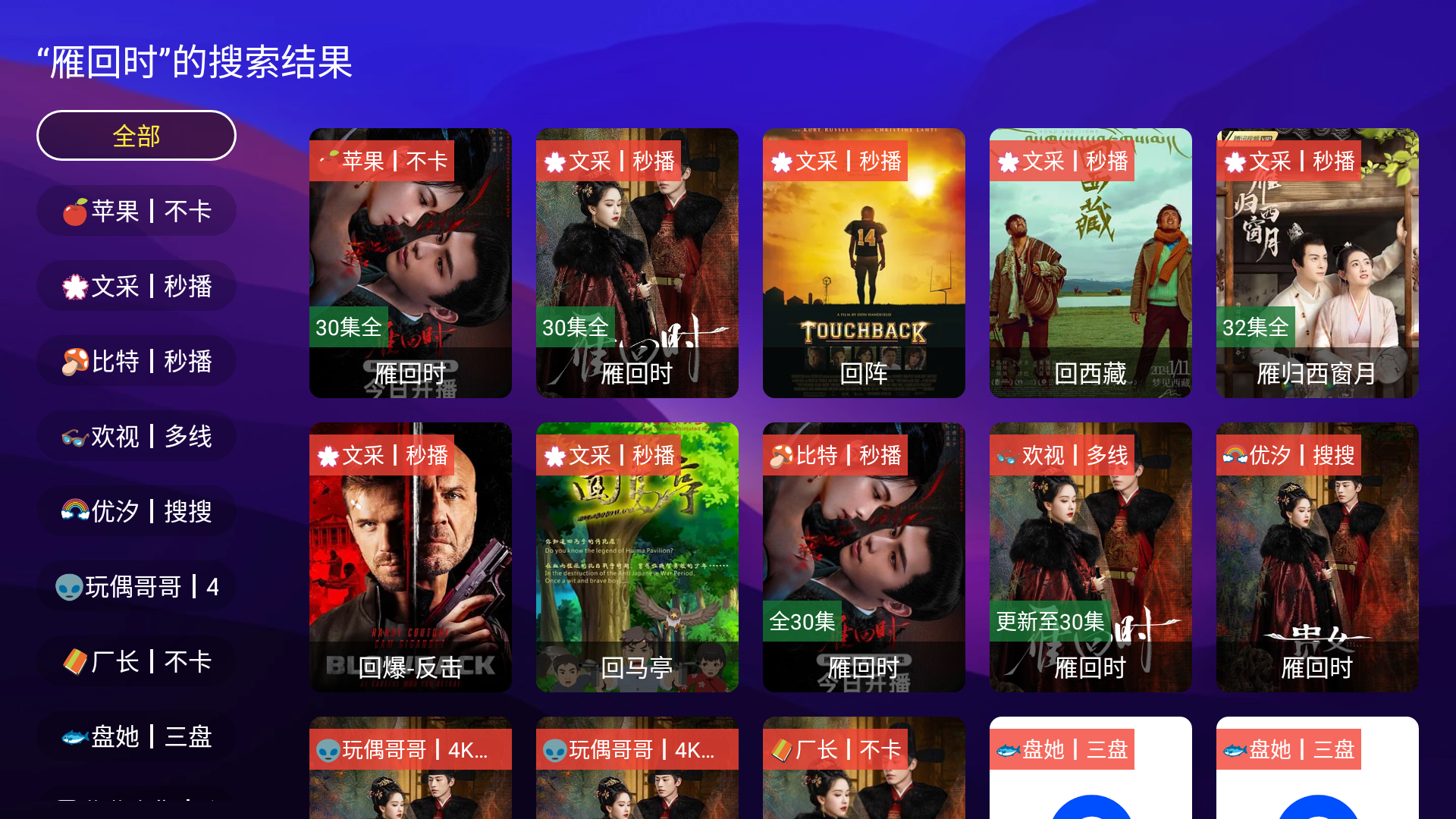Open the 回阵 Touchback movie card
The height and width of the screenshot is (819, 1456).
coord(864,263)
